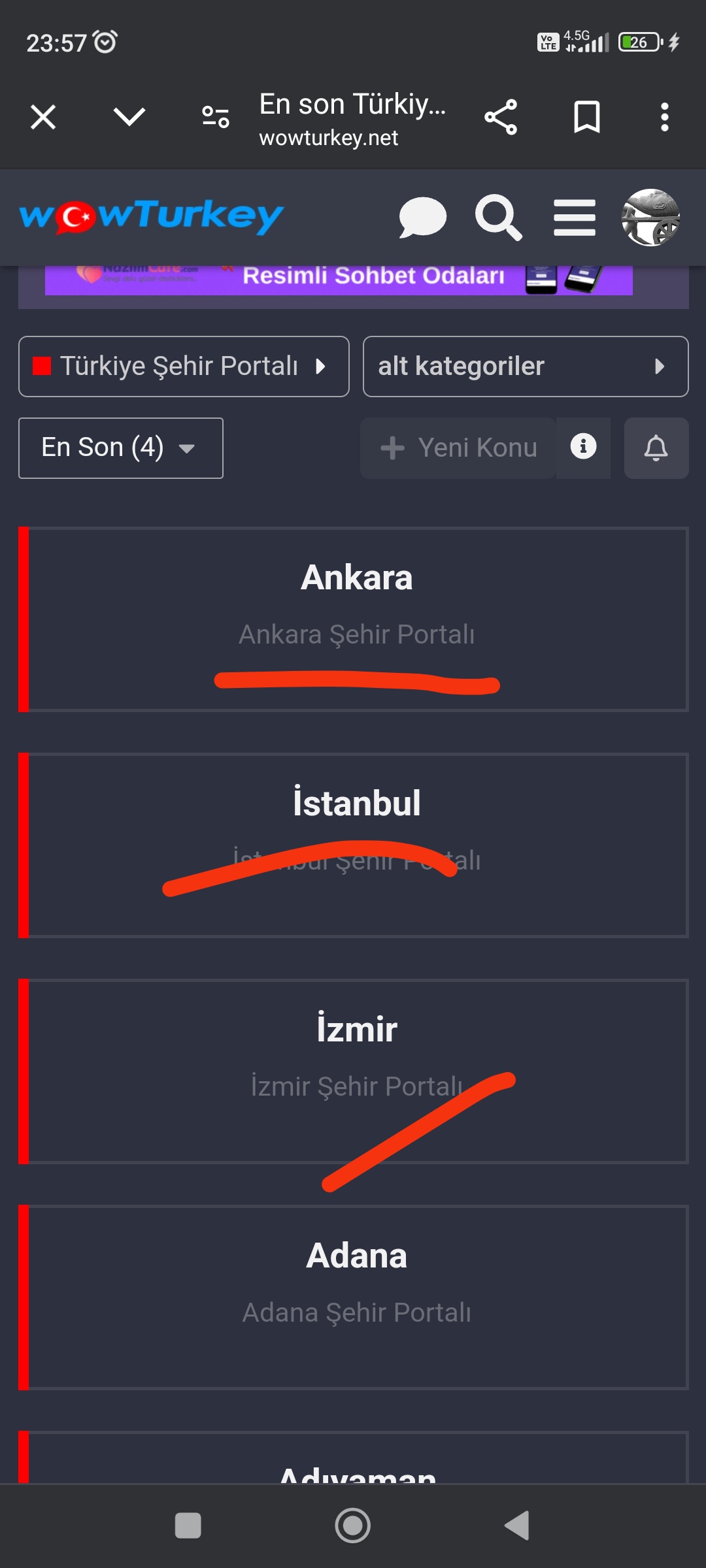Tap the info icon next to Yeni Konu

pos(583,448)
